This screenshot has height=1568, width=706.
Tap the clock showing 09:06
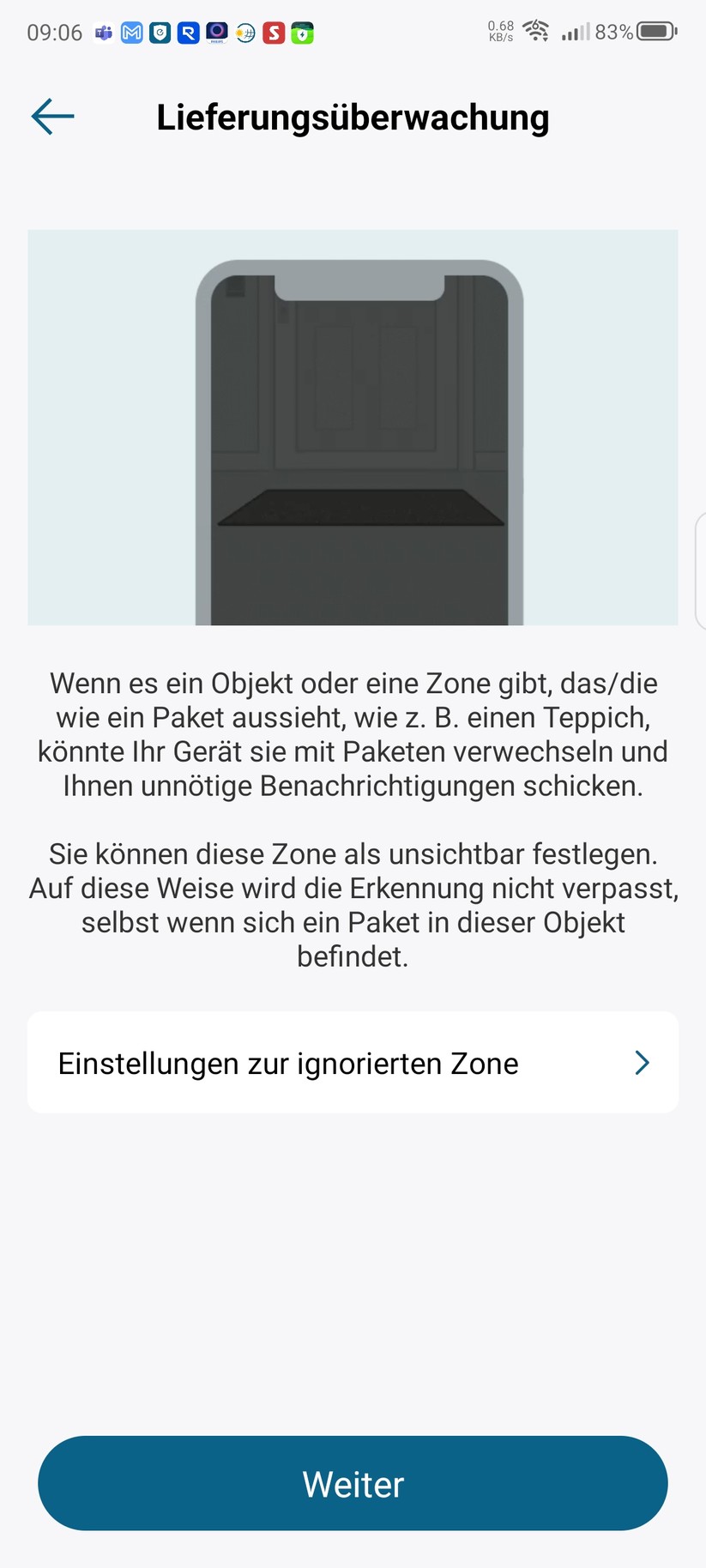pos(53,33)
